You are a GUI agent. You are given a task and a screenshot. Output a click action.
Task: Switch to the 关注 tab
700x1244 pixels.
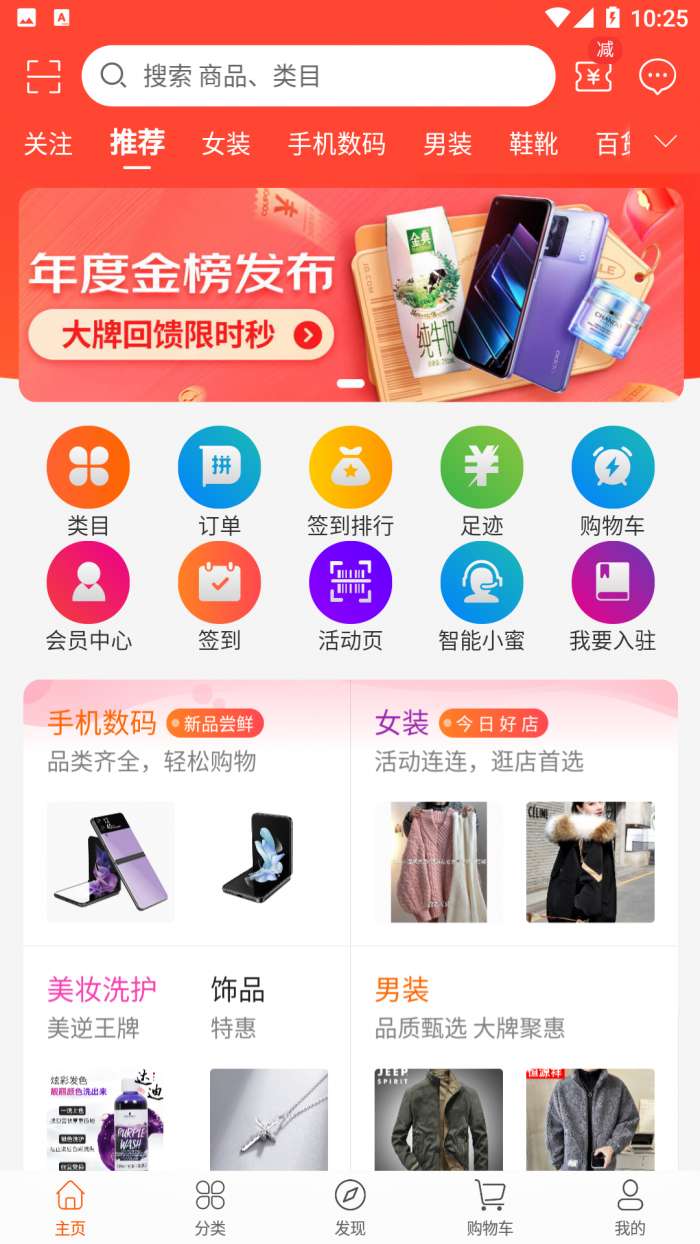[48, 144]
